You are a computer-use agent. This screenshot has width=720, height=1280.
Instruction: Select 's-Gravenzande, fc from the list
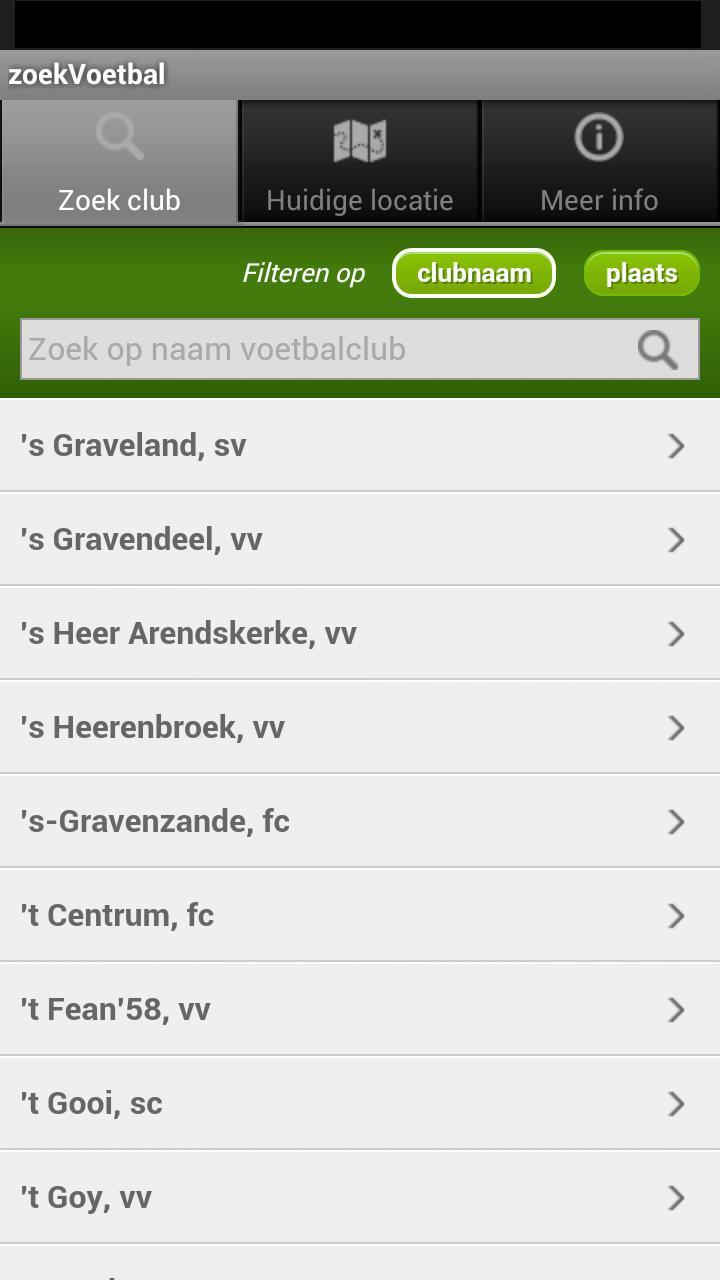tap(360, 821)
